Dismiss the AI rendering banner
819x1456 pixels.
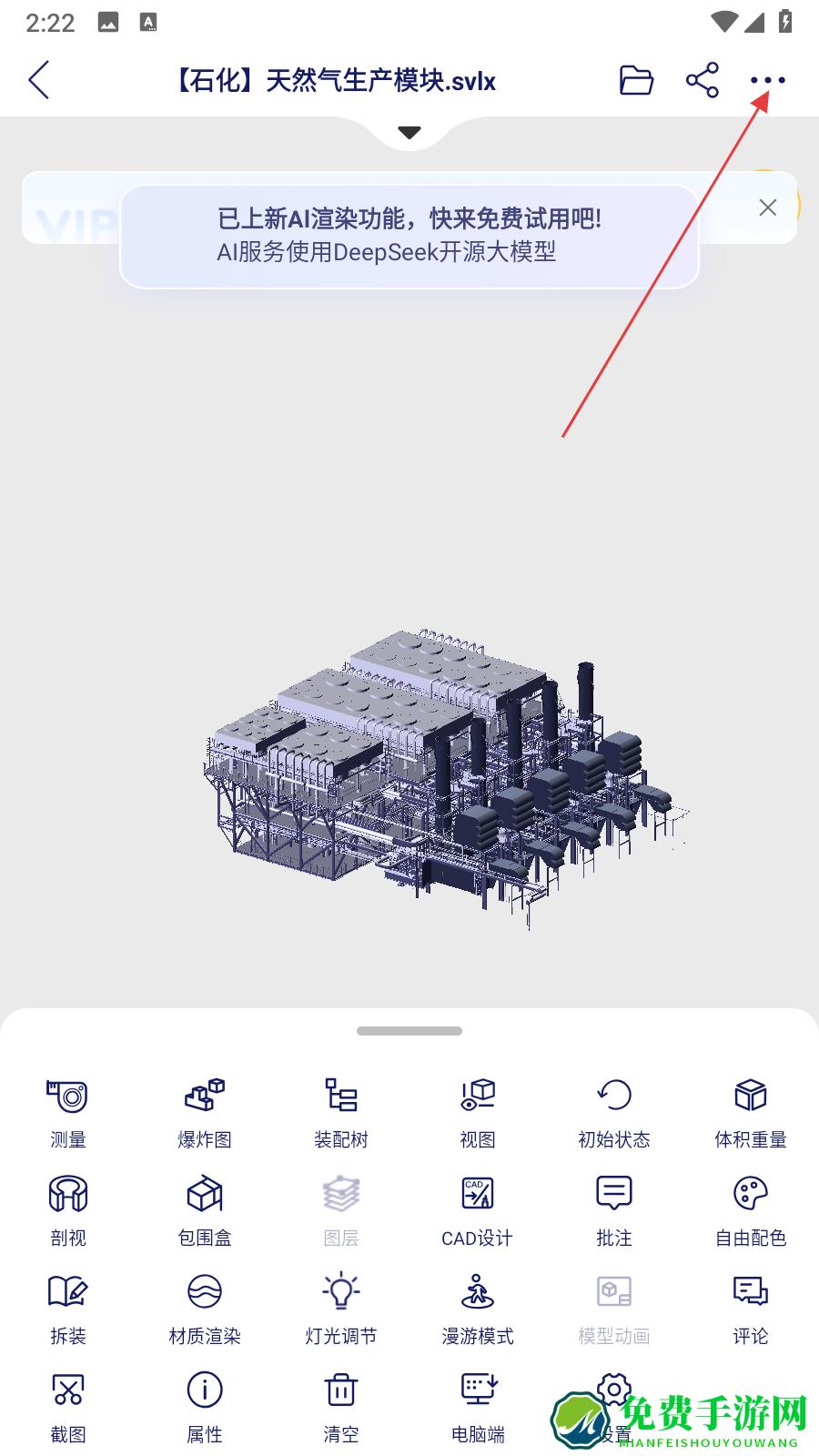pos(767,207)
